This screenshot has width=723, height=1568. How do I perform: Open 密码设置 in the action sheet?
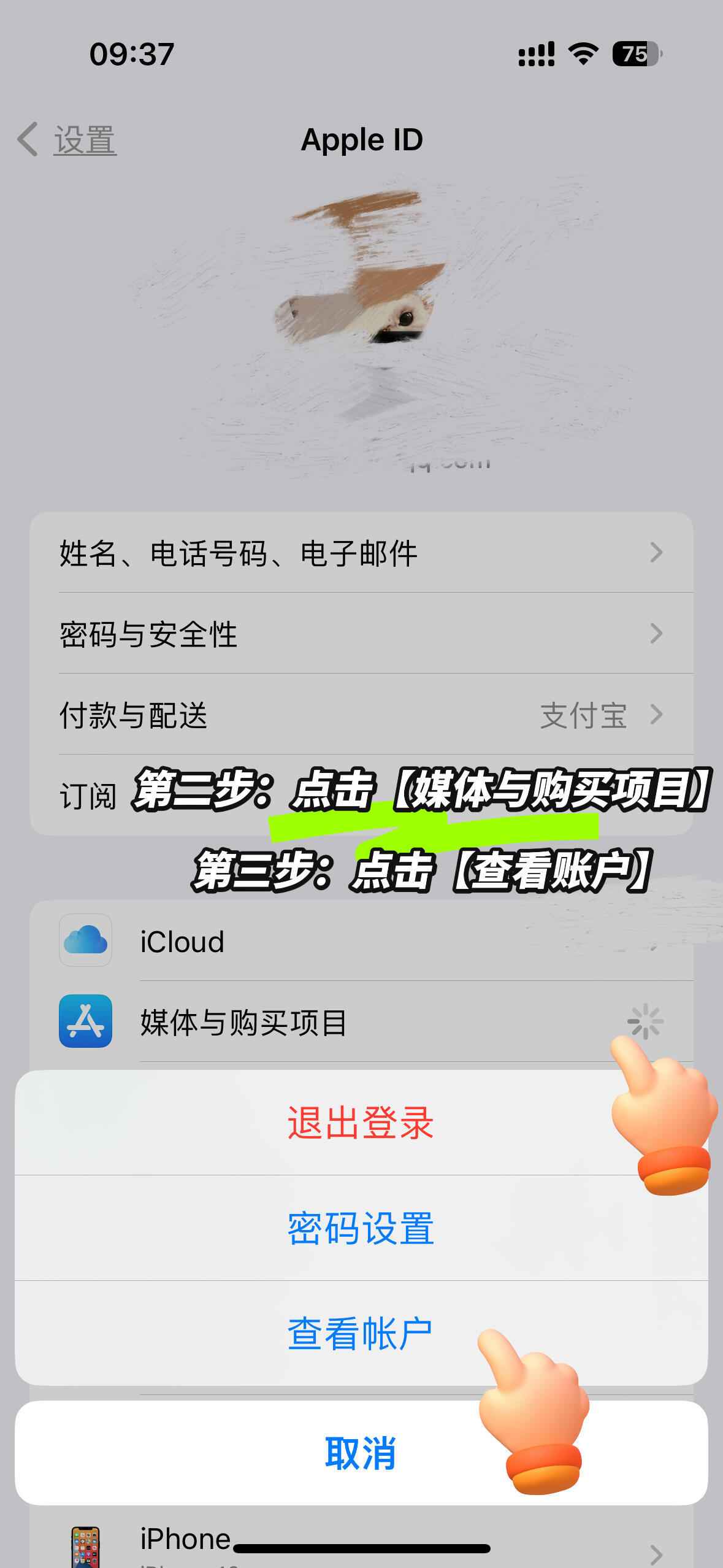click(361, 1228)
